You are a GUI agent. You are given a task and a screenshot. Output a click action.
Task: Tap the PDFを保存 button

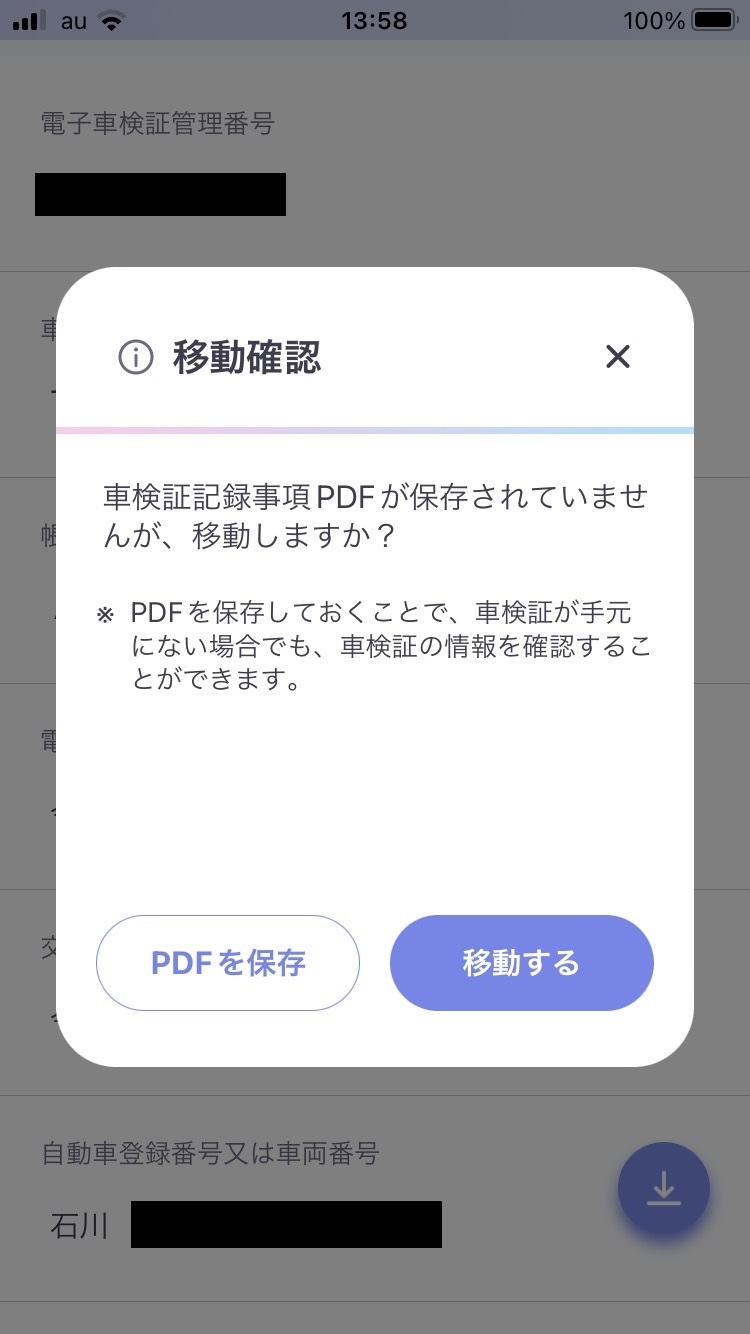228,963
